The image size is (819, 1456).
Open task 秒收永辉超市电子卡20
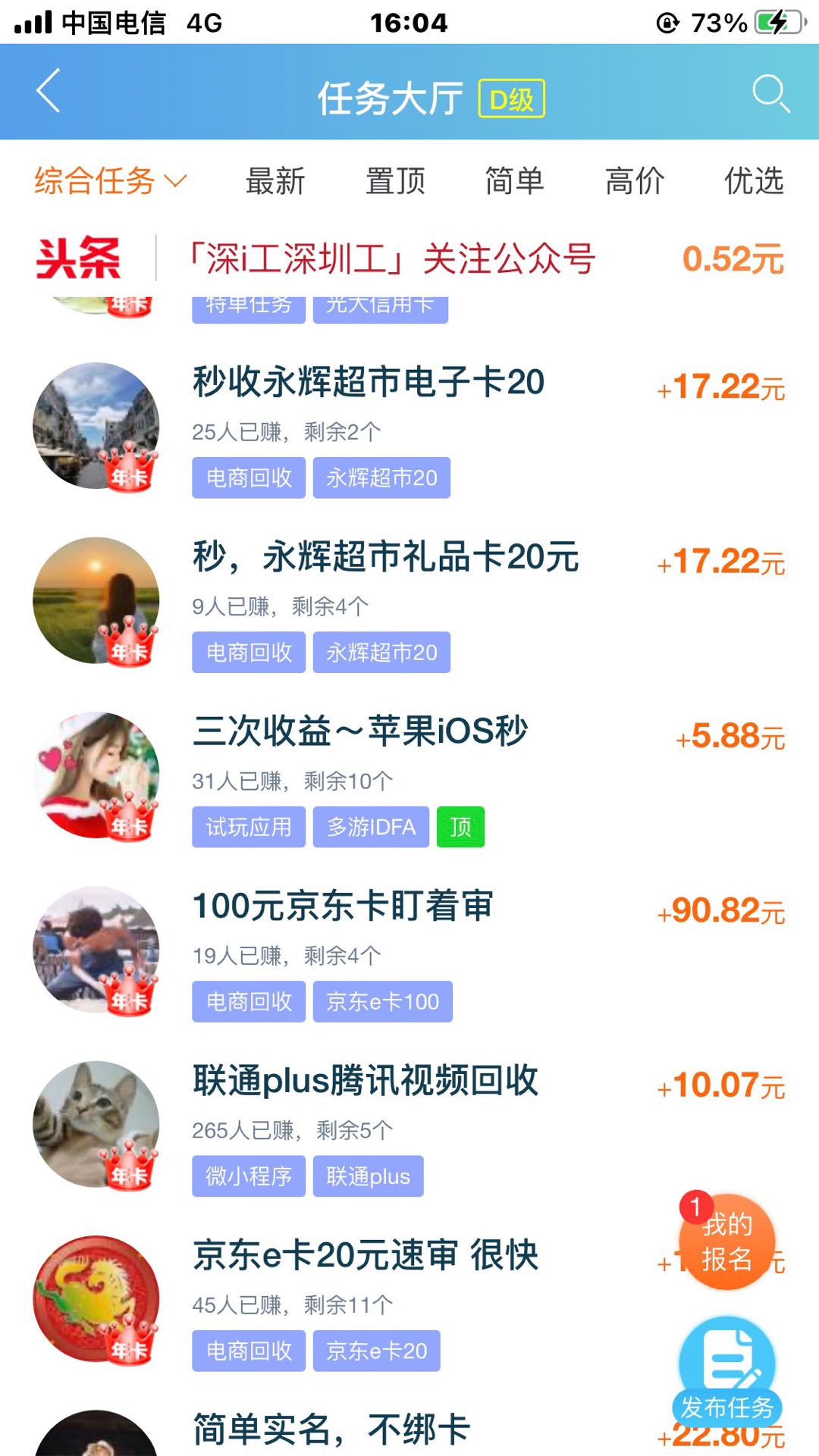[369, 382]
